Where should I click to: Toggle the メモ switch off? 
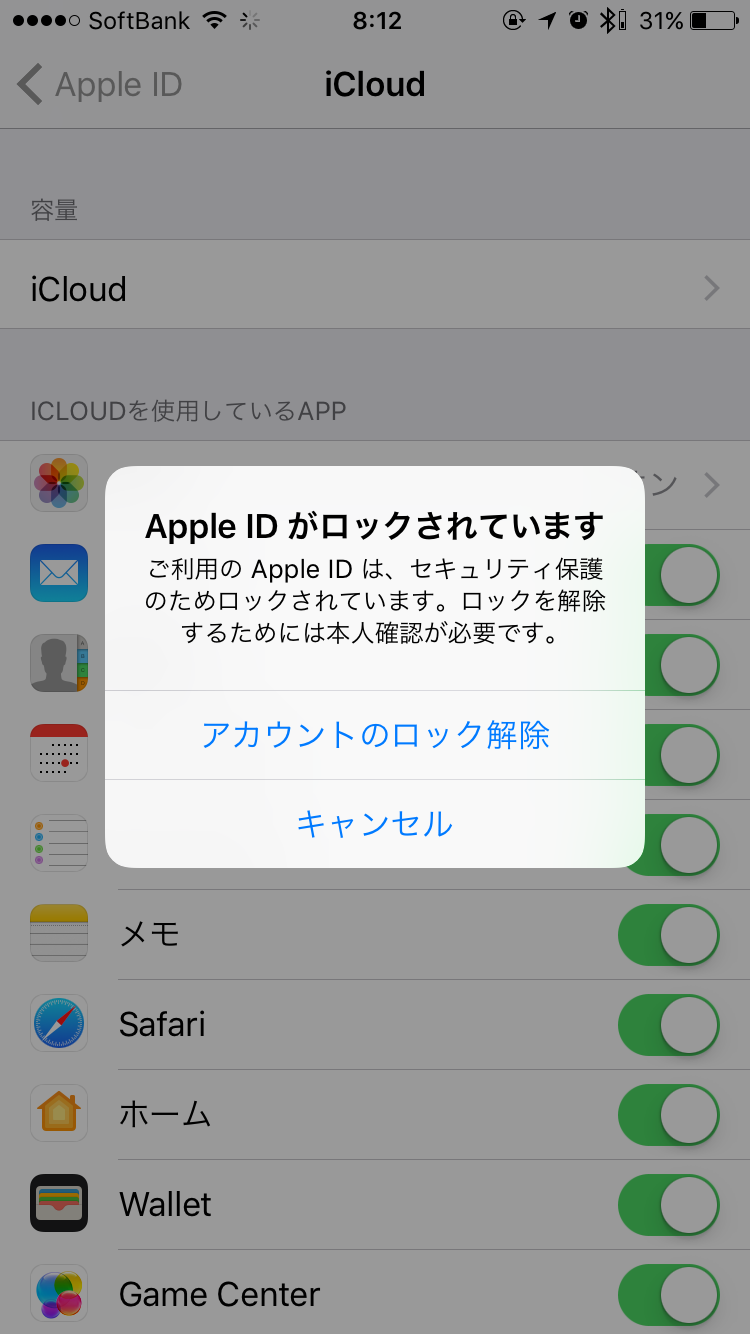668,935
